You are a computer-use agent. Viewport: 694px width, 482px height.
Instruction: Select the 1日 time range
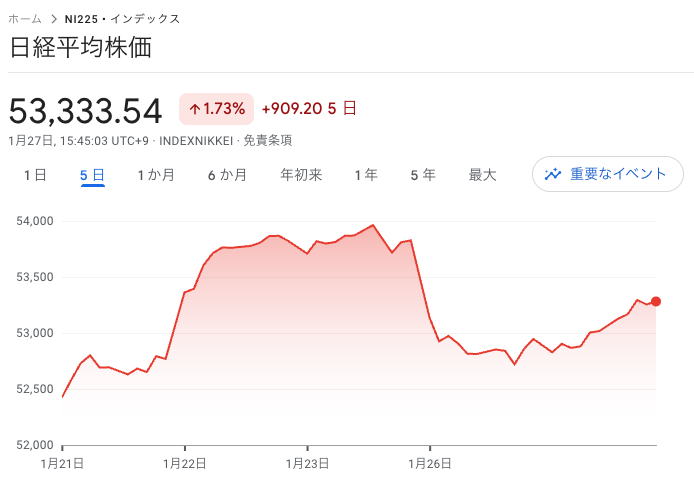(x=35, y=175)
